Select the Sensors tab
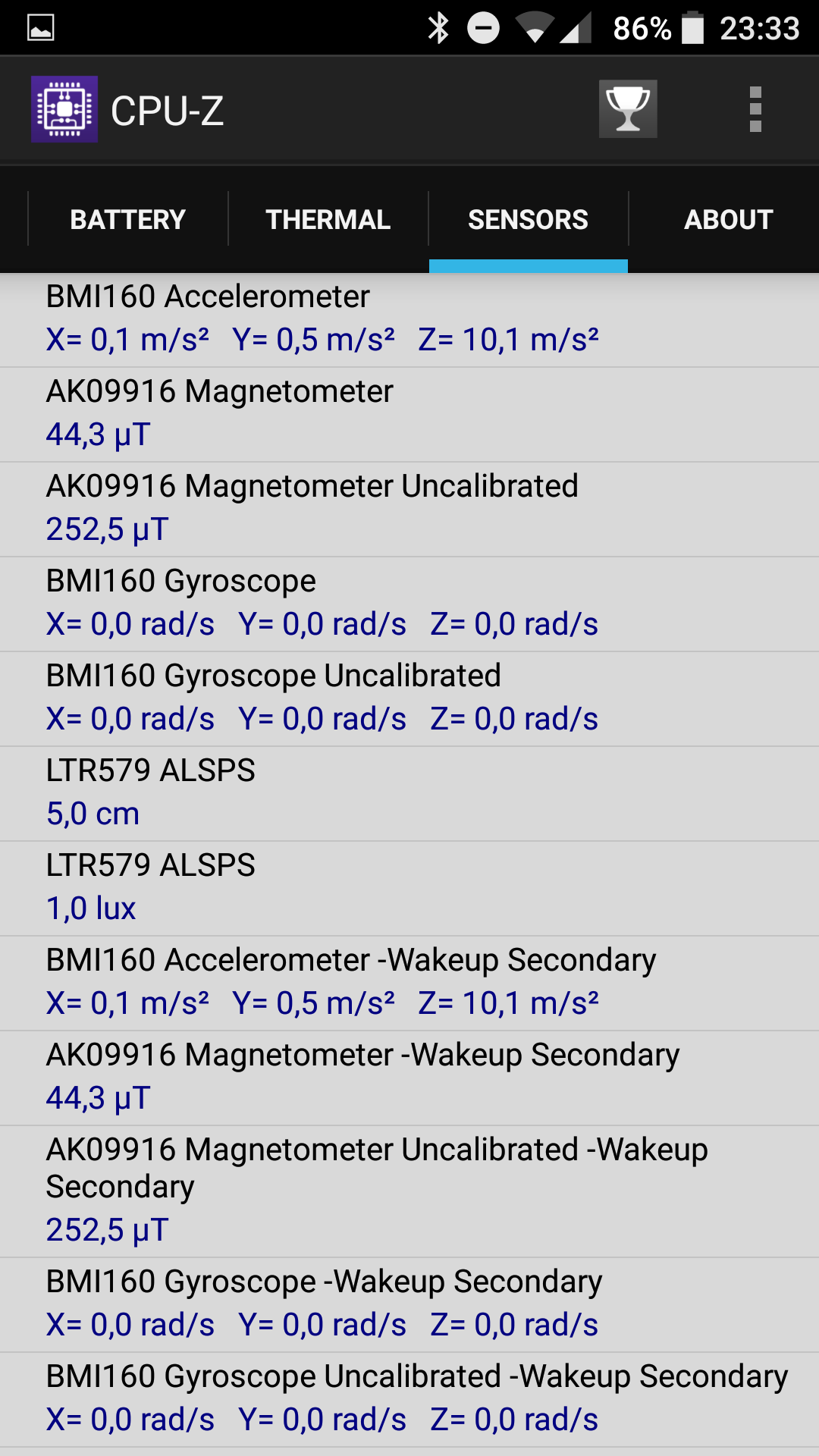Screen dimensions: 819x1456 tap(529, 219)
